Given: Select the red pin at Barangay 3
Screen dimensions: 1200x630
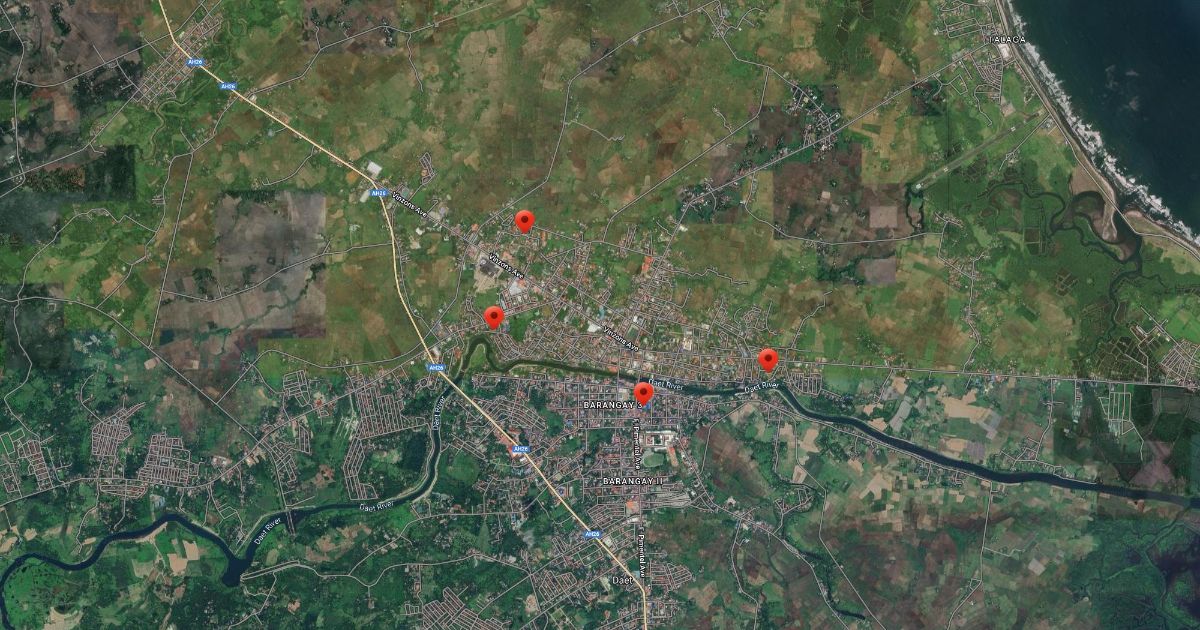Looking at the screenshot, I should (x=643, y=392).
